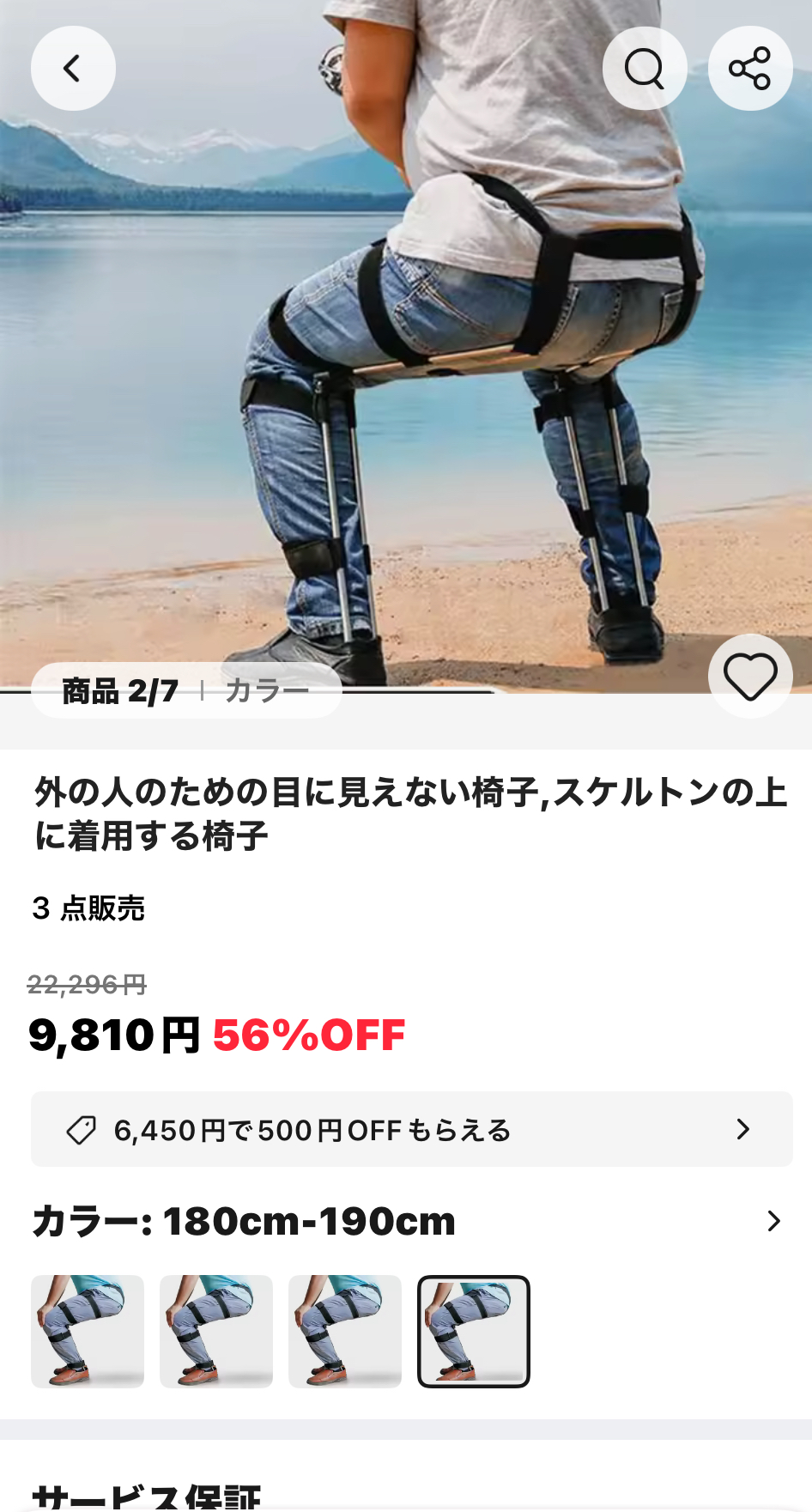Open search from the magnifier icon
Image resolution: width=812 pixels, height=1512 pixels.
point(645,69)
